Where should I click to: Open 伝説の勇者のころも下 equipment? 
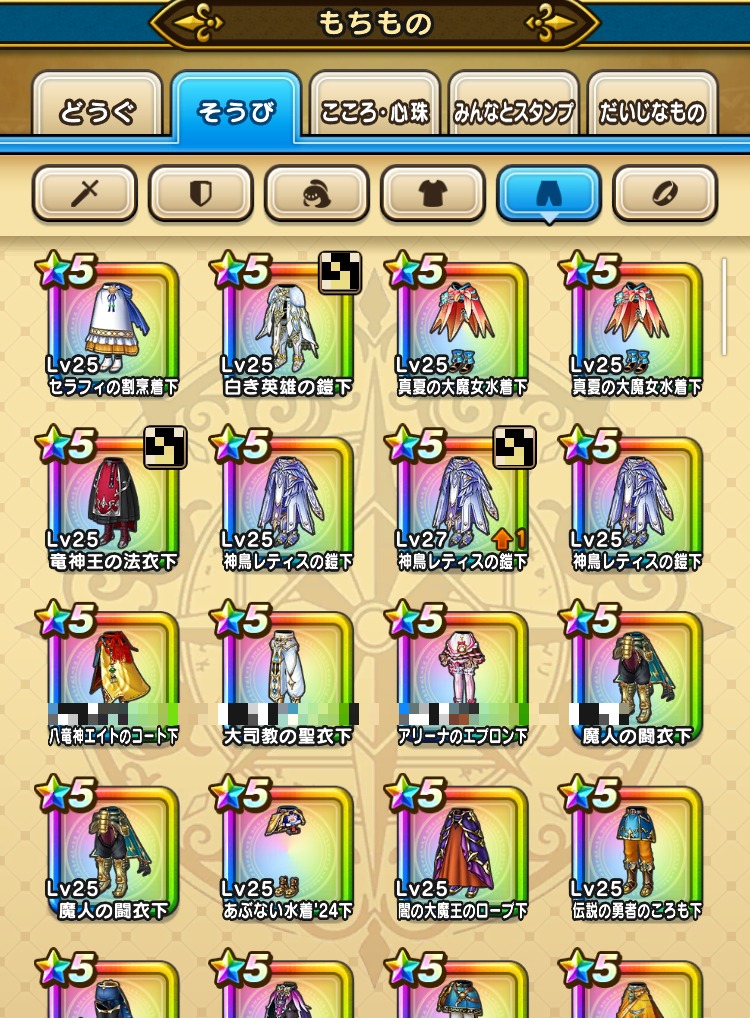(x=636, y=855)
